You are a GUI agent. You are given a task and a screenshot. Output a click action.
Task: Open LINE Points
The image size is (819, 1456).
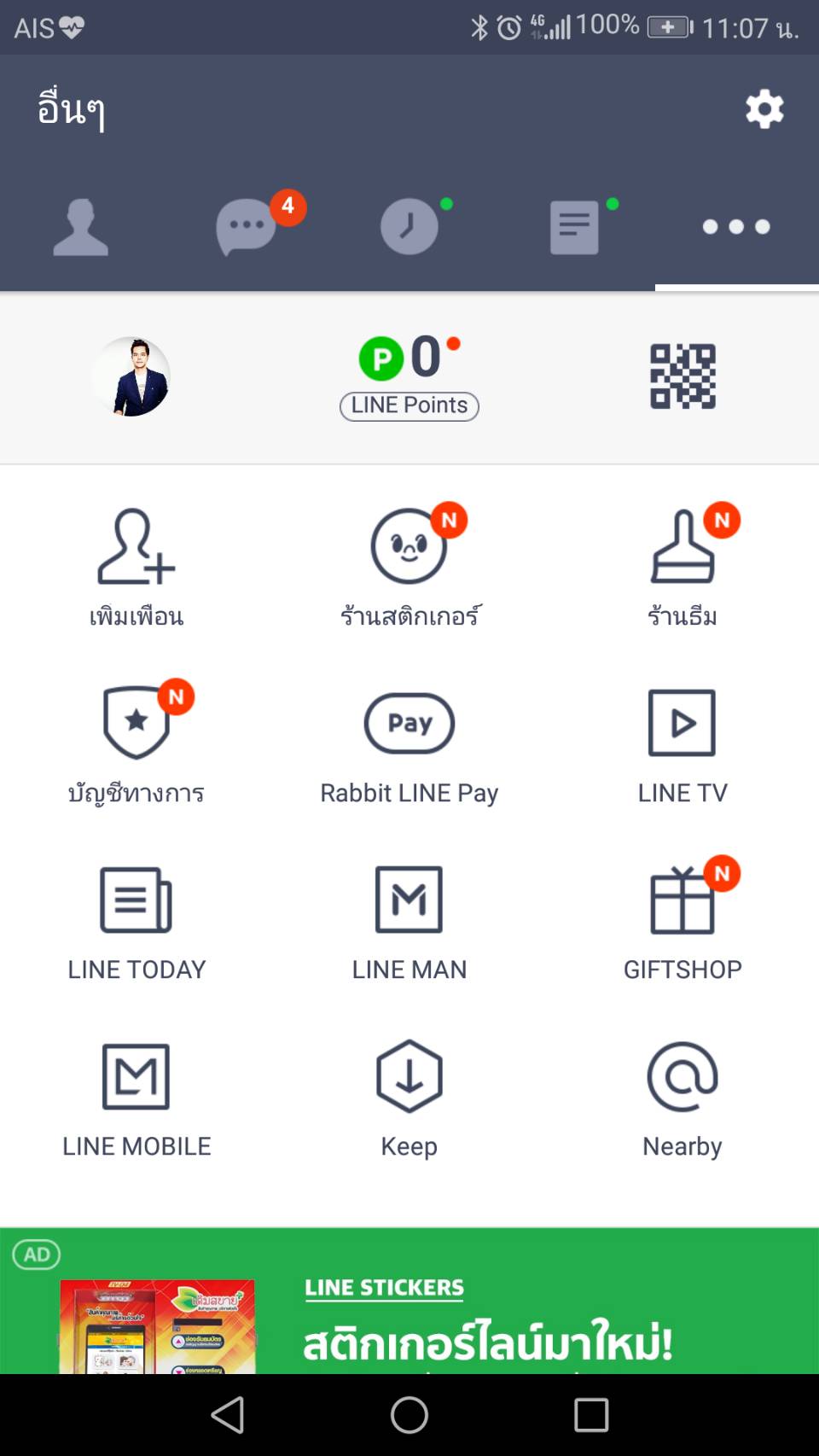click(409, 376)
